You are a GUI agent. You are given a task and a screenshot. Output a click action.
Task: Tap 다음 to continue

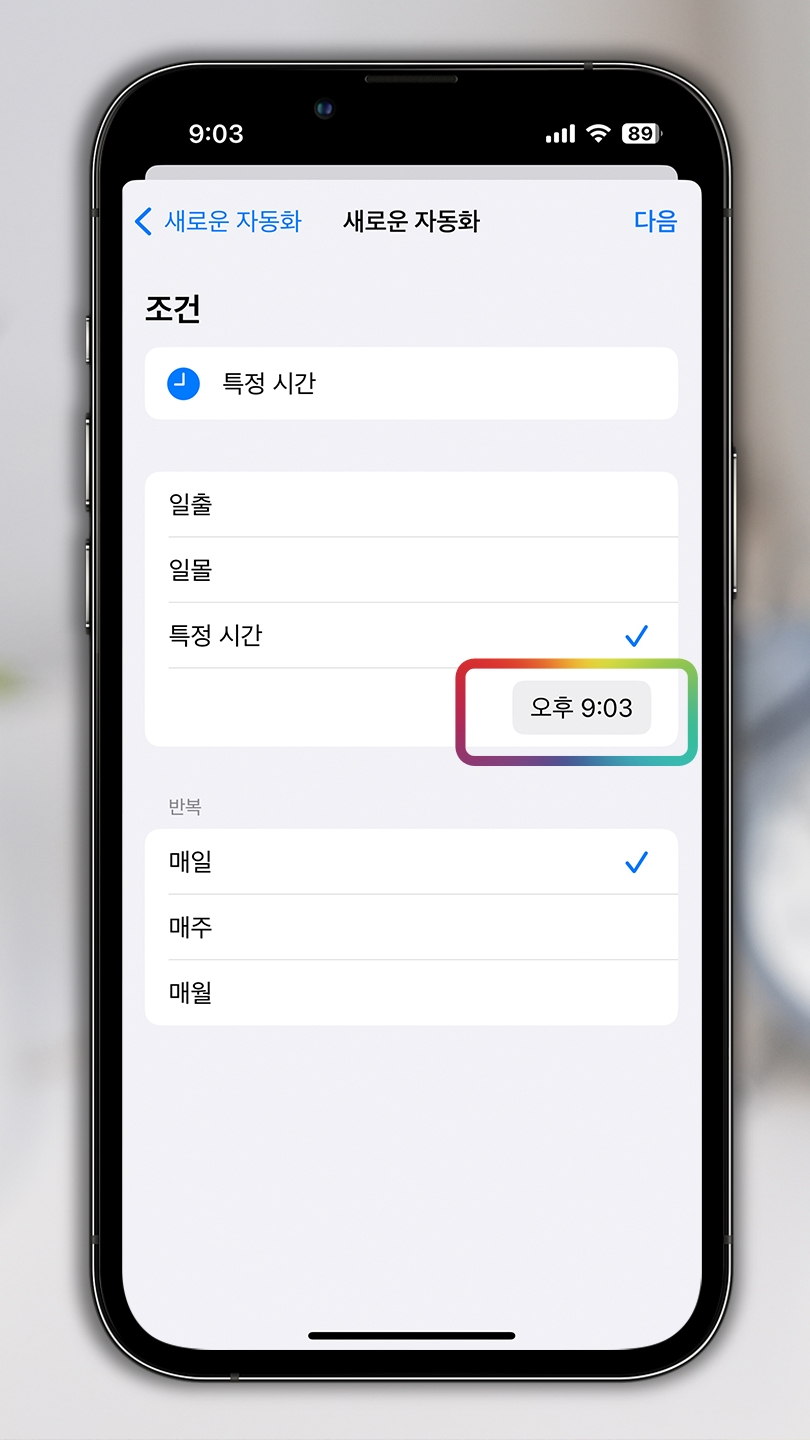click(x=655, y=221)
